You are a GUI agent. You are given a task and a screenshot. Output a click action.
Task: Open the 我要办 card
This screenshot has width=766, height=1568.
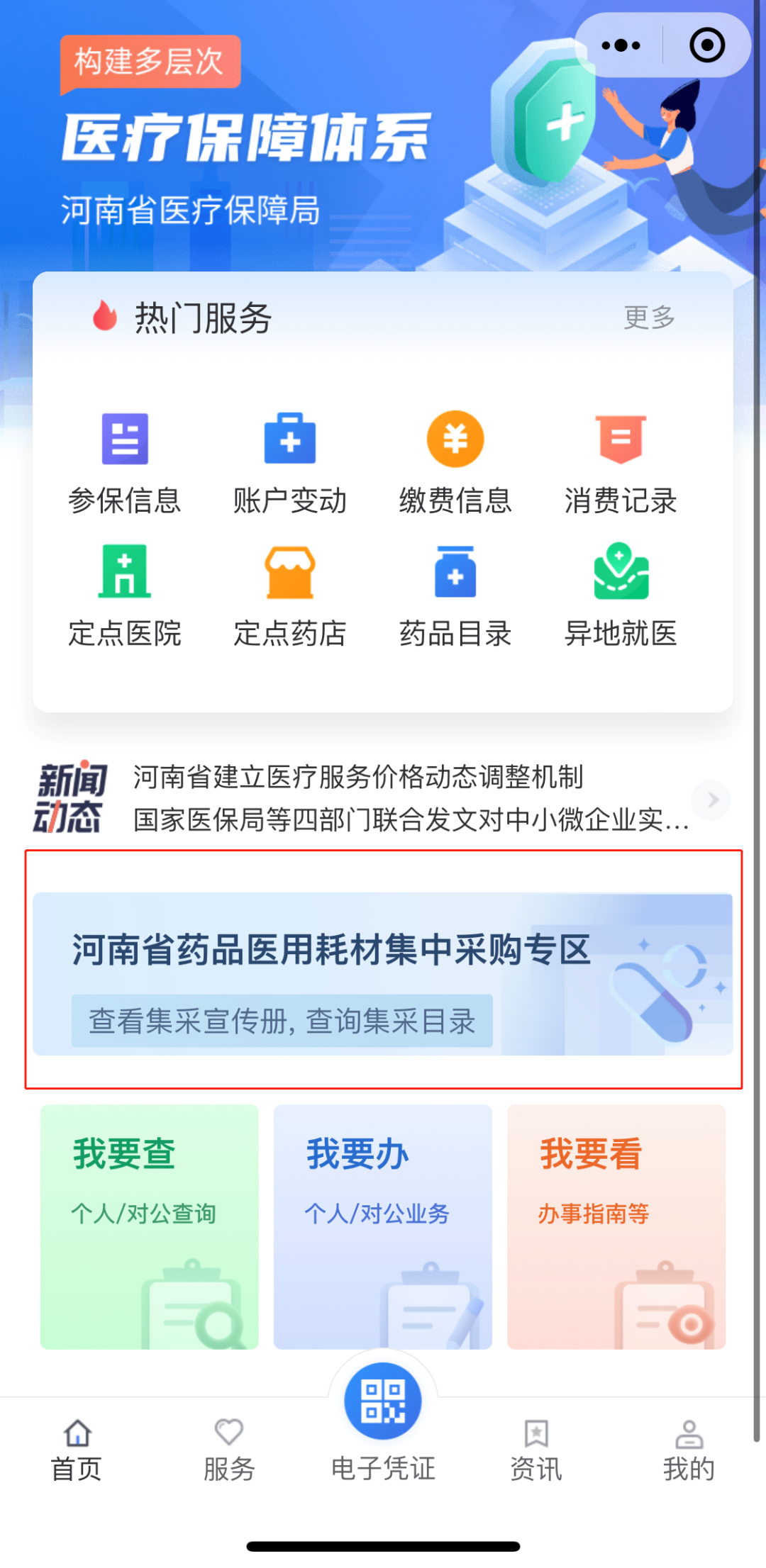pyautogui.click(x=383, y=1226)
